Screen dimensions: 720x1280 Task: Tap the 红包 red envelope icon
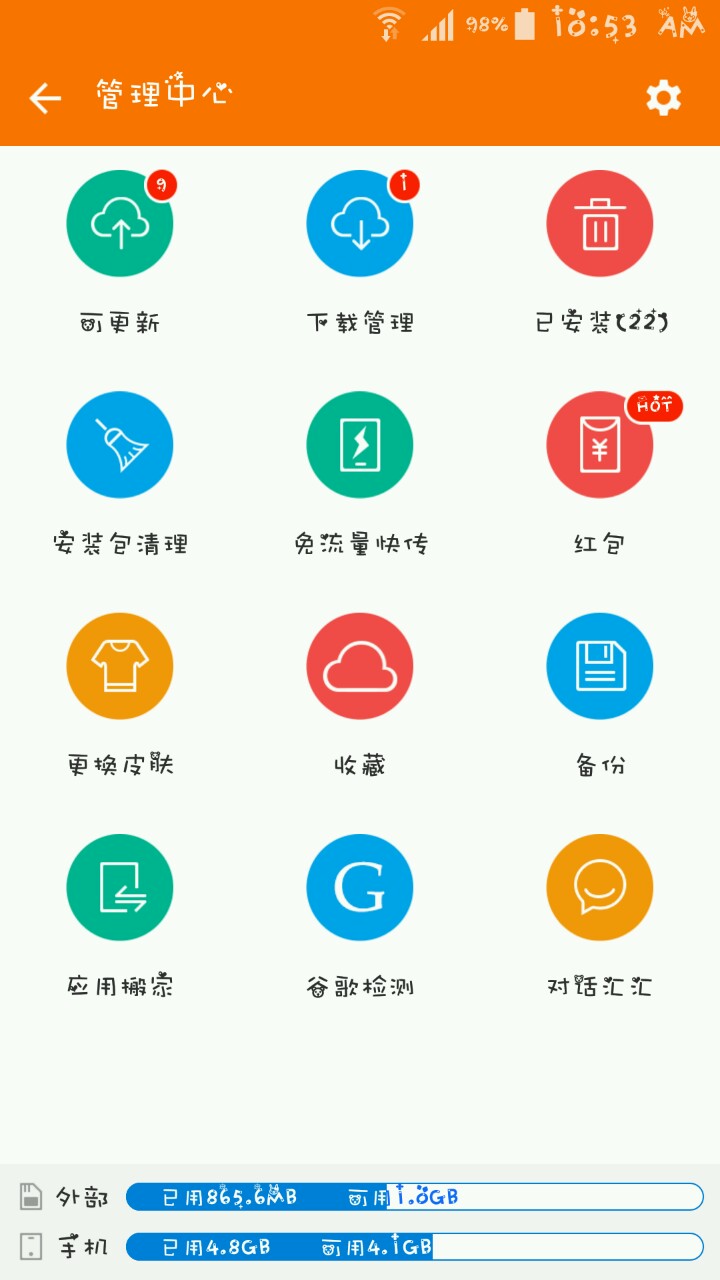(600, 444)
